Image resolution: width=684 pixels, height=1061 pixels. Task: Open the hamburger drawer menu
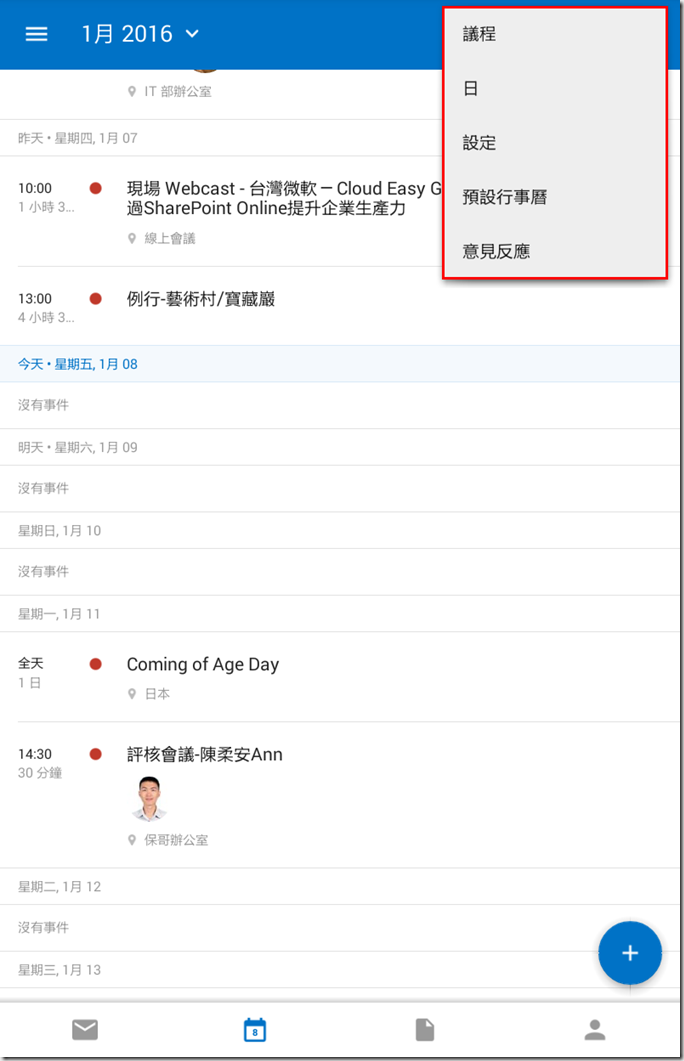point(36,34)
